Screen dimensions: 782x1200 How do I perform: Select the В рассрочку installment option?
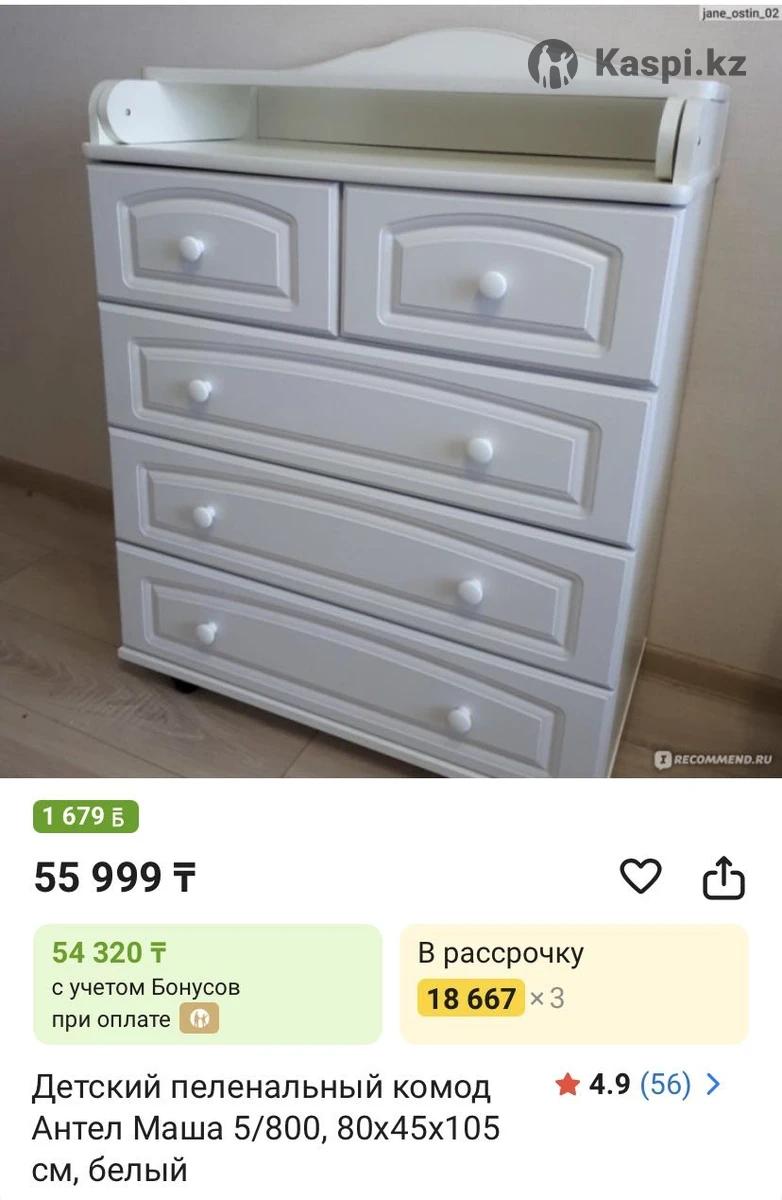[x=574, y=984]
